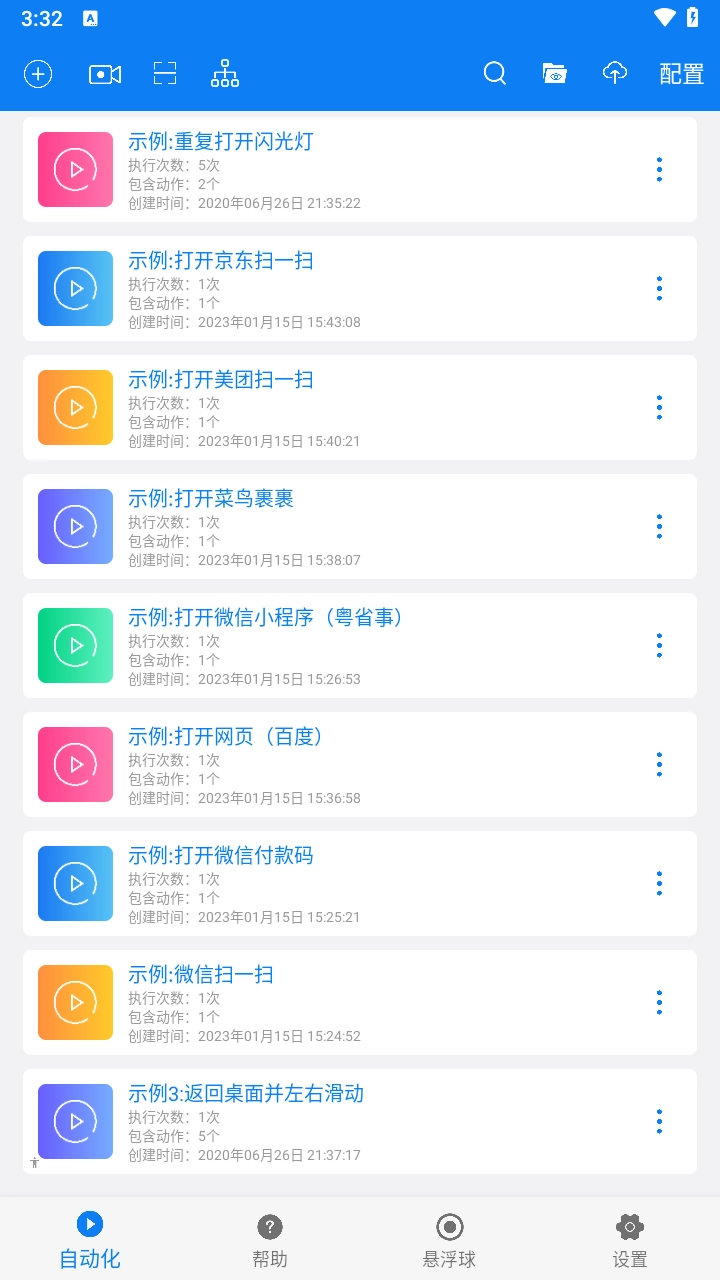Image resolution: width=720 pixels, height=1280 pixels.
Task: Open 配置 in the top bar
Action: click(x=682, y=74)
